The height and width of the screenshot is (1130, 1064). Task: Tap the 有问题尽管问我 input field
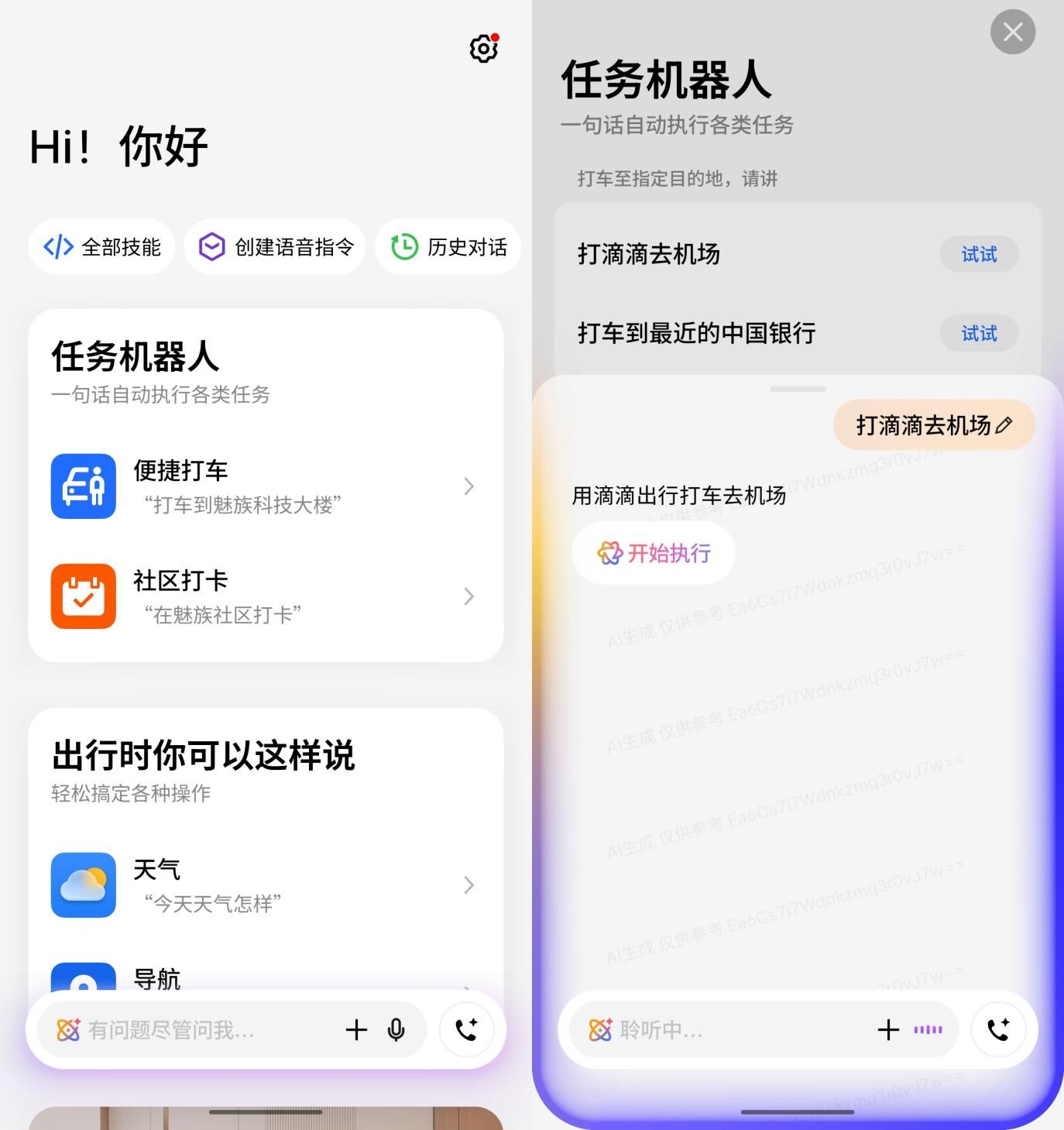[x=201, y=1030]
